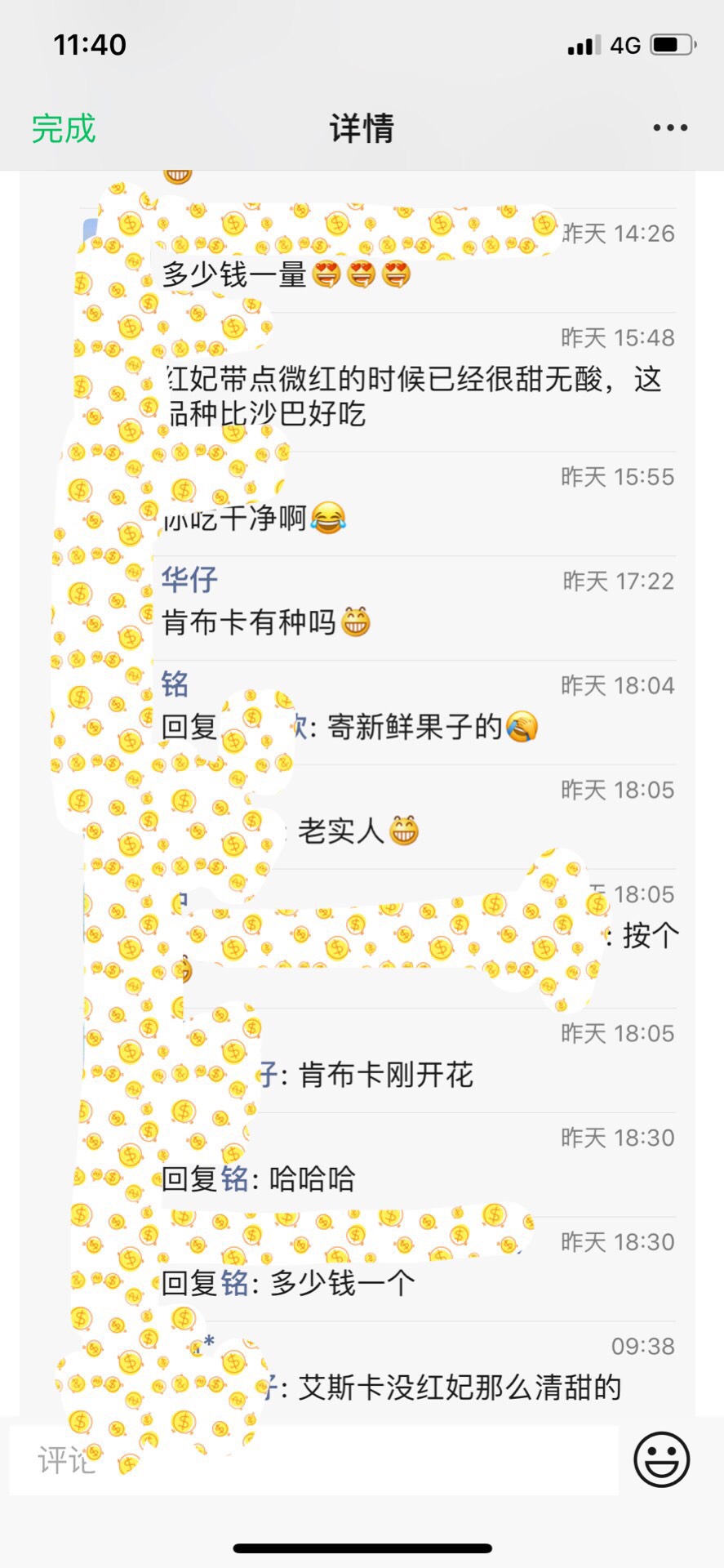Reply to the comment 艾斯卡没红妃那么清甜的
This screenshot has height=1568, width=724.
(x=459, y=1388)
